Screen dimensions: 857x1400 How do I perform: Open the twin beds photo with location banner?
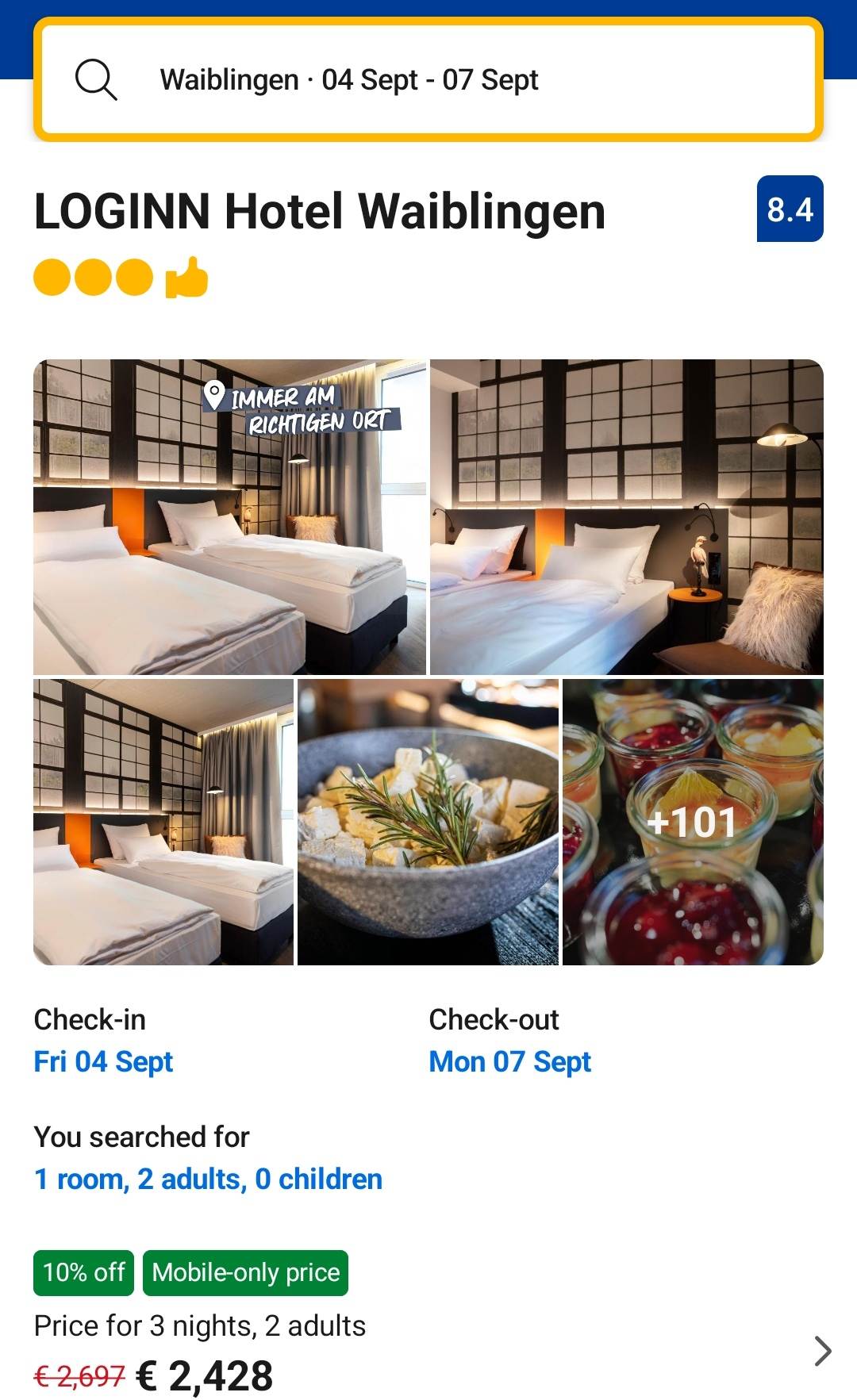(229, 517)
